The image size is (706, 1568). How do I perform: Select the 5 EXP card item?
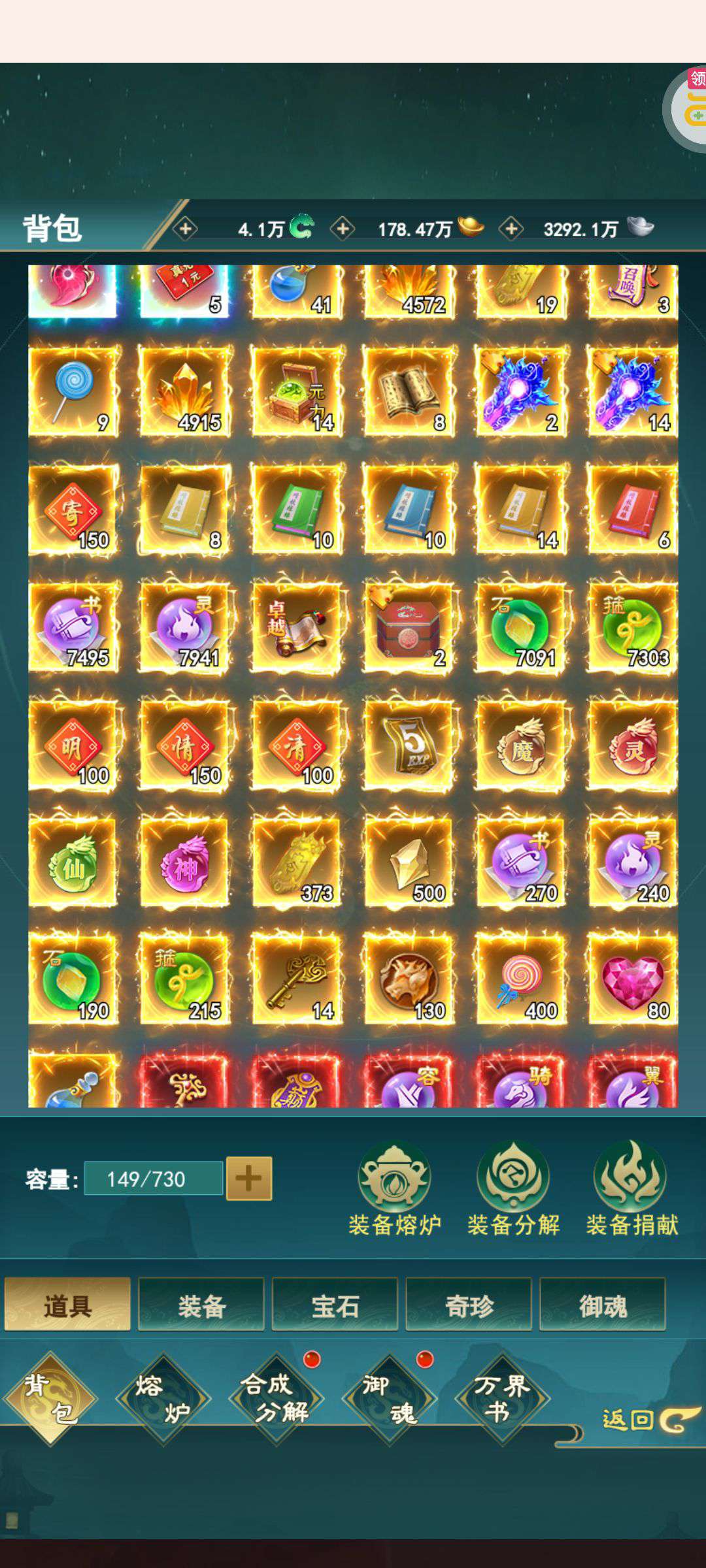[x=409, y=744]
